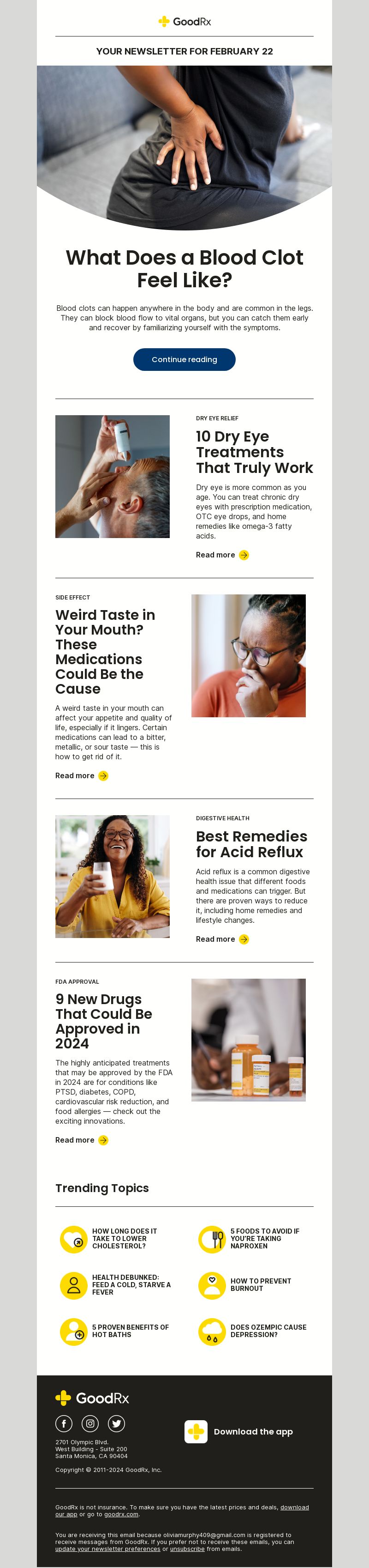Open How to Prevent Burnout topic

260,1284
